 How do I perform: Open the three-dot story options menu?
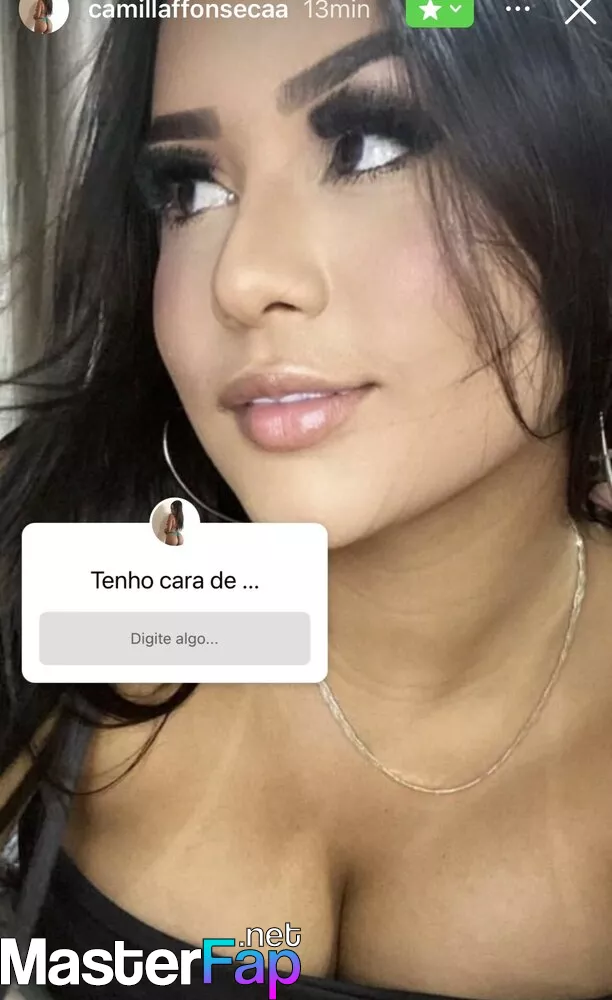[x=517, y=9]
